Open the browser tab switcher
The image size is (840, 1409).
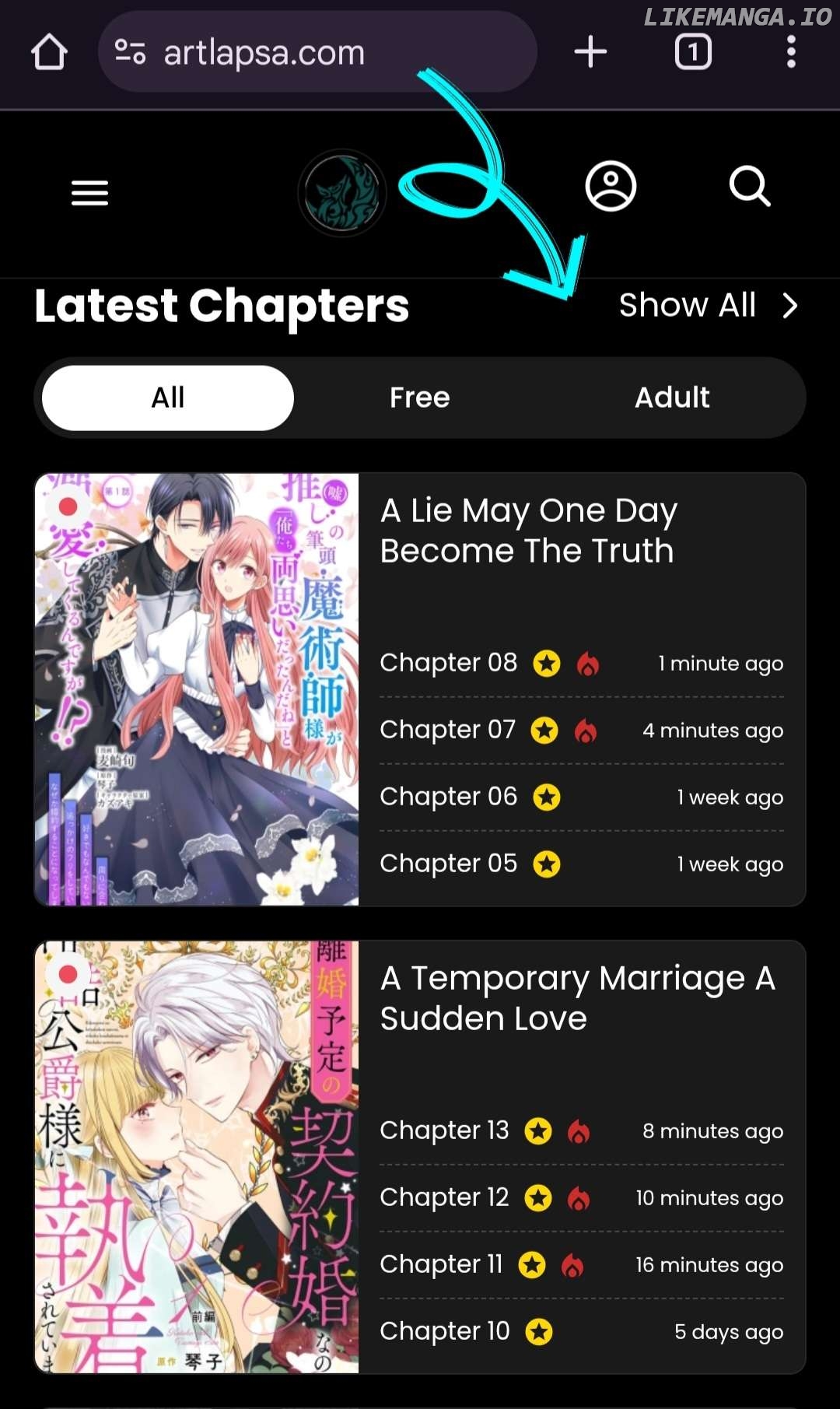[692, 53]
